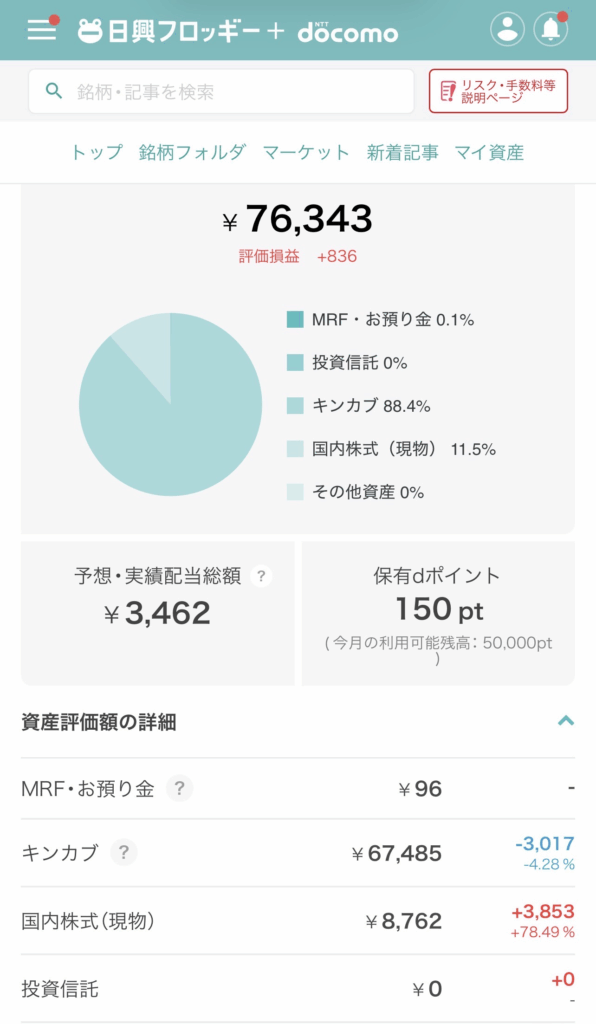The width and height of the screenshot is (596, 1024).
Task: Show help for 予想・実績配当総額
Action: coord(261,576)
